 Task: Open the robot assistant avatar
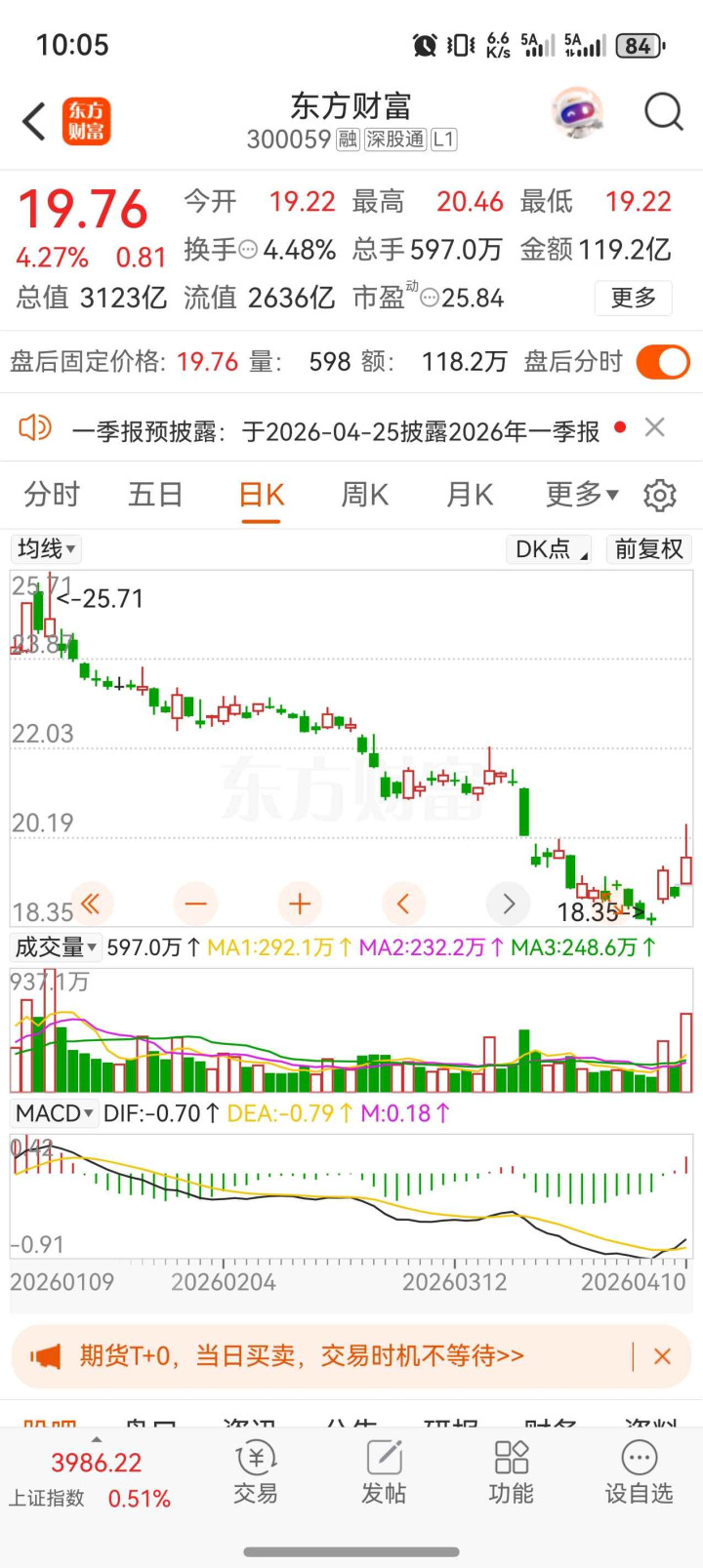pyautogui.click(x=576, y=114)
